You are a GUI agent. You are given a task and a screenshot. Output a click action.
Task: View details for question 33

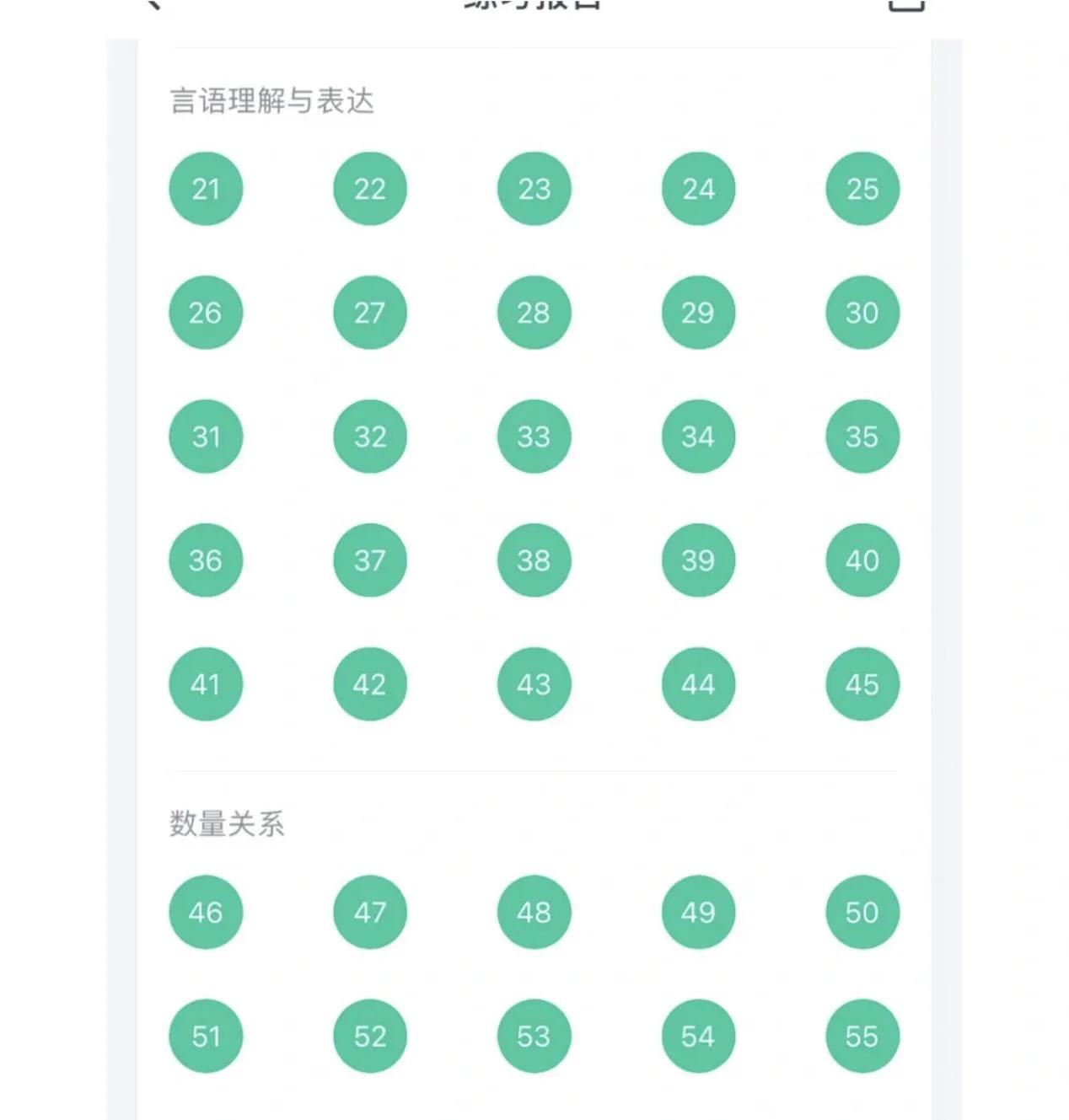tap(534, 437)
